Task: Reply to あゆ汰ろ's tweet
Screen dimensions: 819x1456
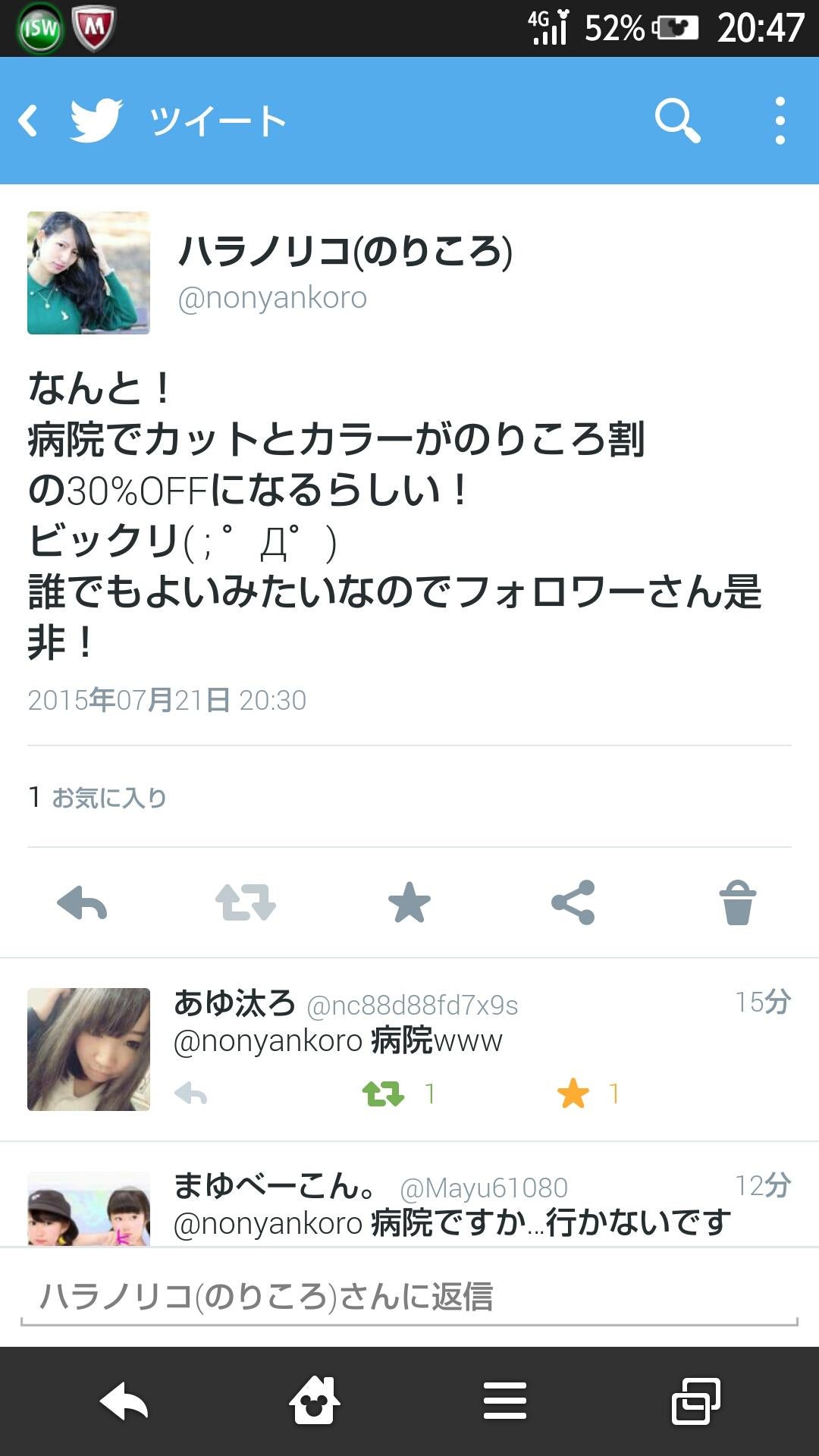Action: tap(190, 1094)
